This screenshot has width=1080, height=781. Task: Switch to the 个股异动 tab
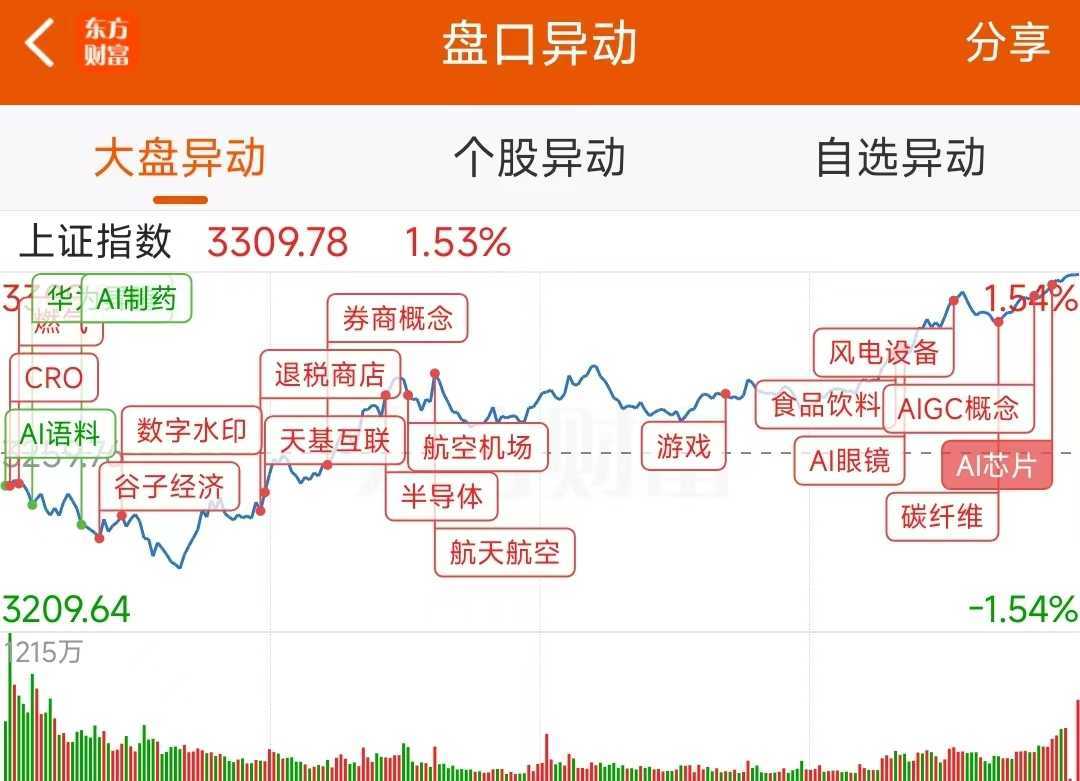click(539, 159)
